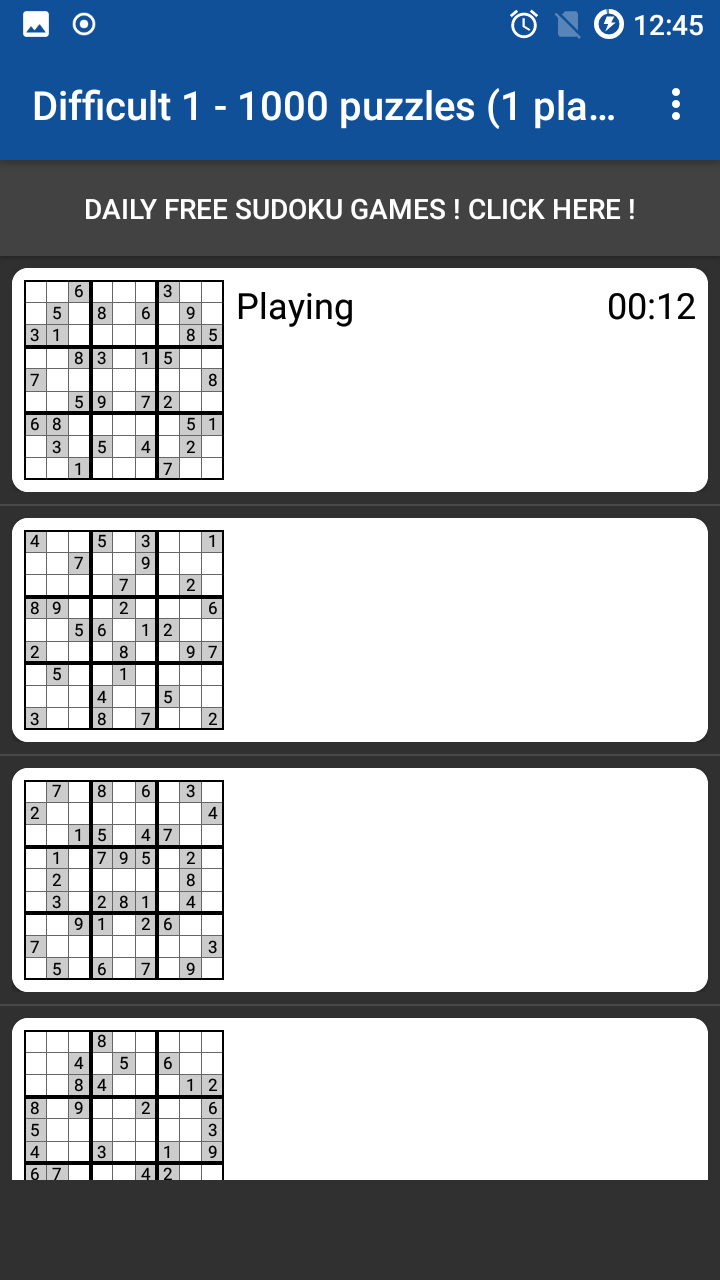Image resolution: width=720 pixels, height=1280 pixels.
Task: Resume the puzzle marked Playing 00:12
Action: click(x=360, y=380)
